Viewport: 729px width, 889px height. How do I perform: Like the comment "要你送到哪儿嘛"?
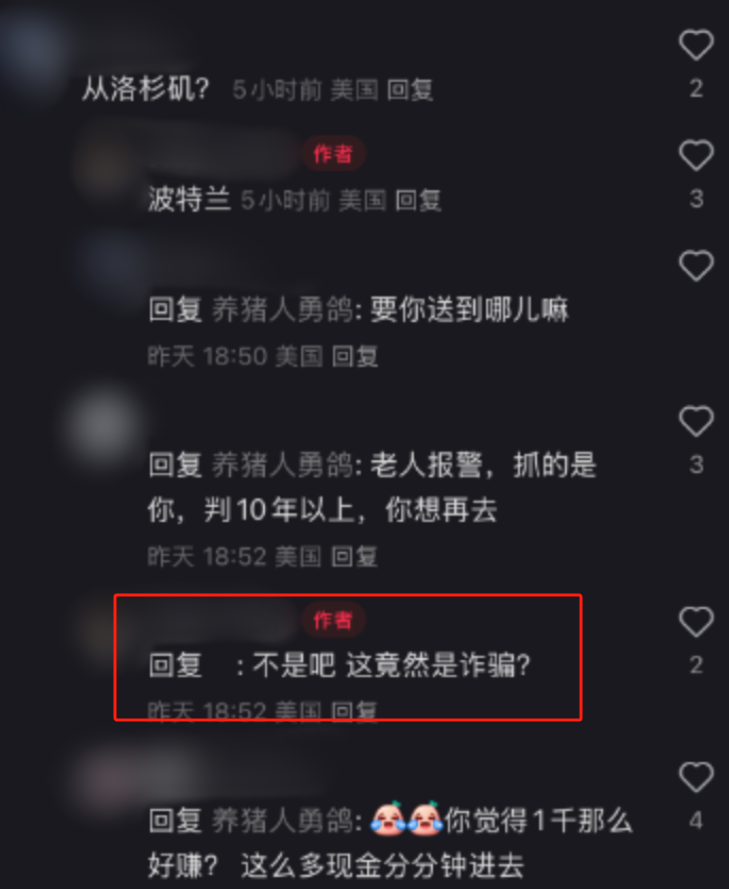[696, 266]
